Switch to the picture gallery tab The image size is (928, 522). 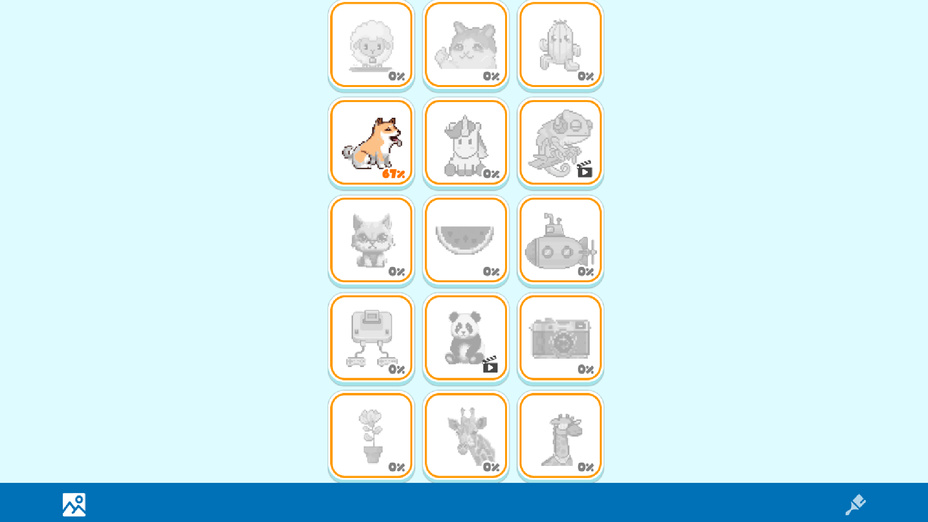point(74,504)
